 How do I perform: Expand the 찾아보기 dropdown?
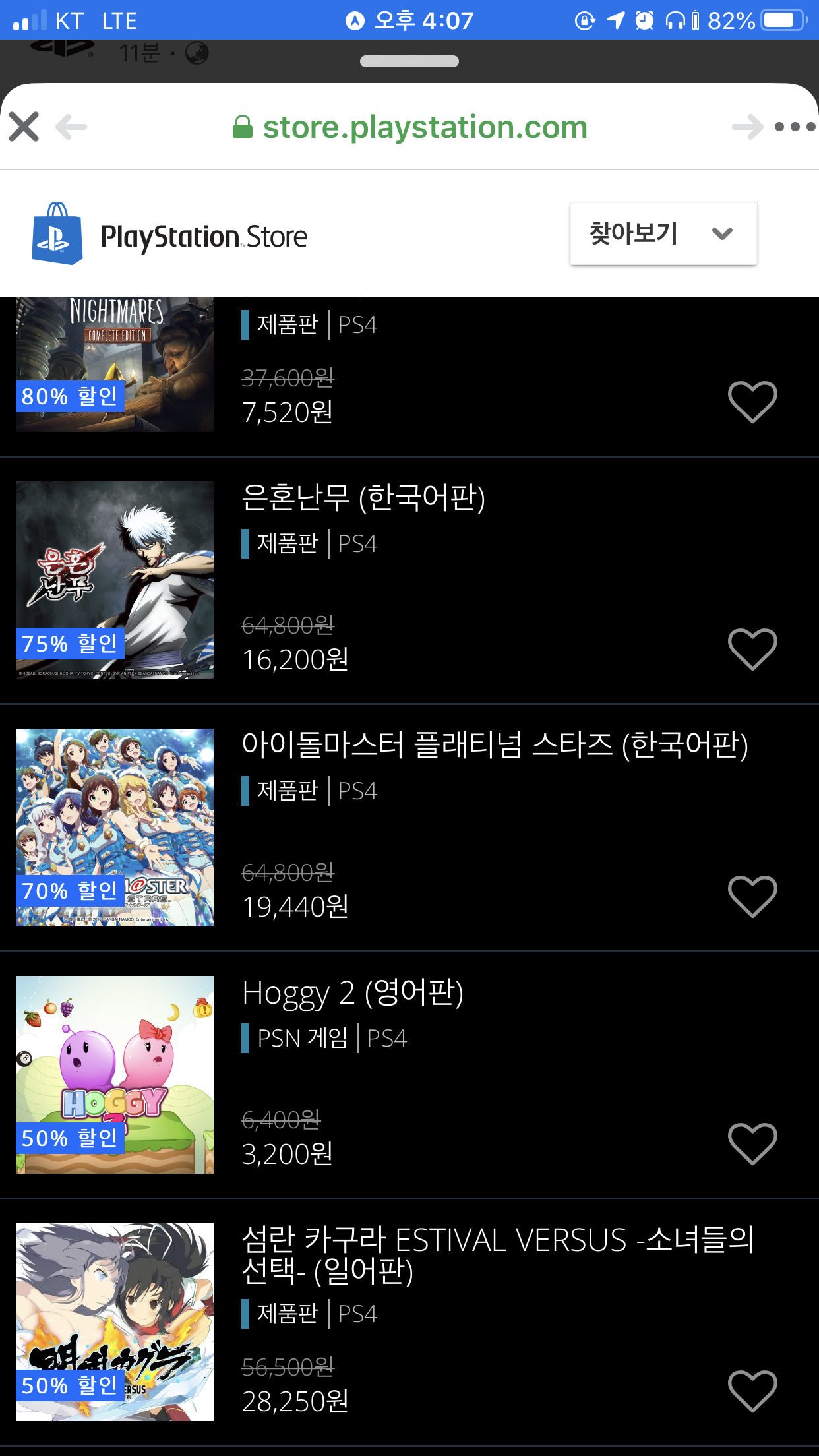663,234
